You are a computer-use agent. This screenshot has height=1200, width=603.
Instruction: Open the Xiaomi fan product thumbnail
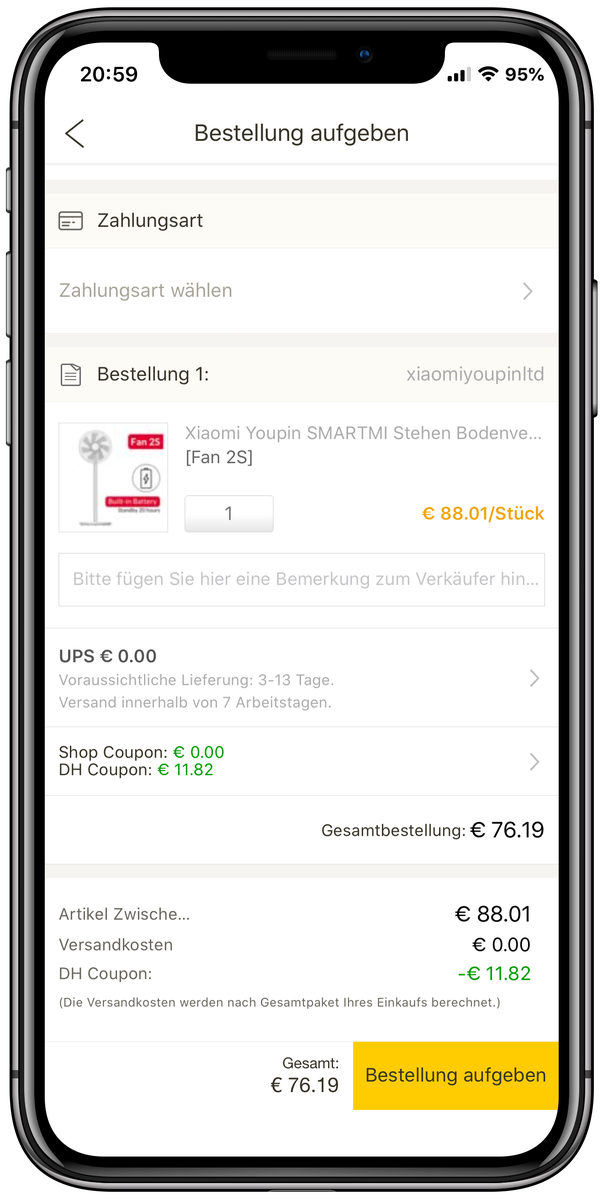click(113, 477)
